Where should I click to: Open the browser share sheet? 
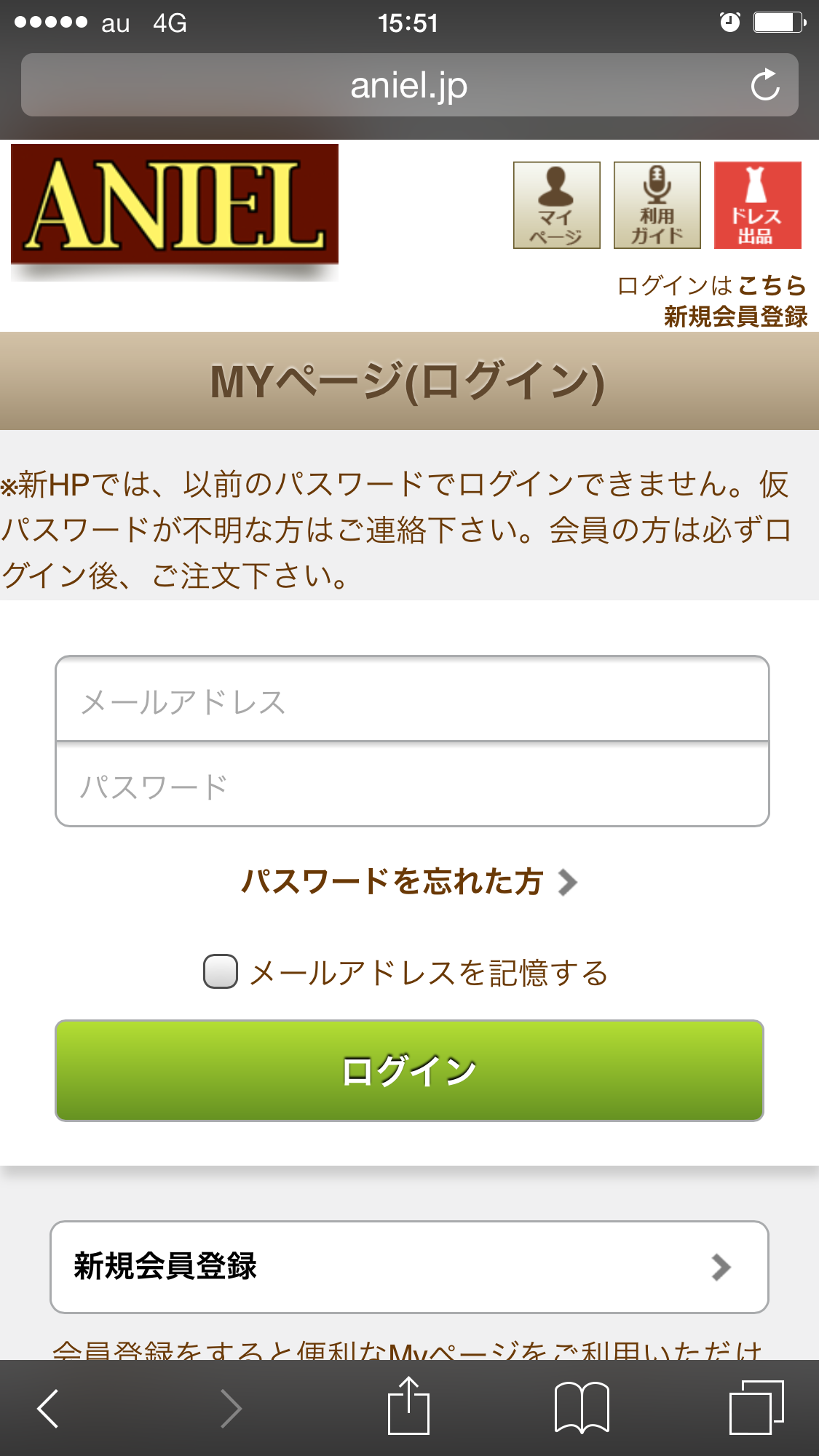point(408,1406)
